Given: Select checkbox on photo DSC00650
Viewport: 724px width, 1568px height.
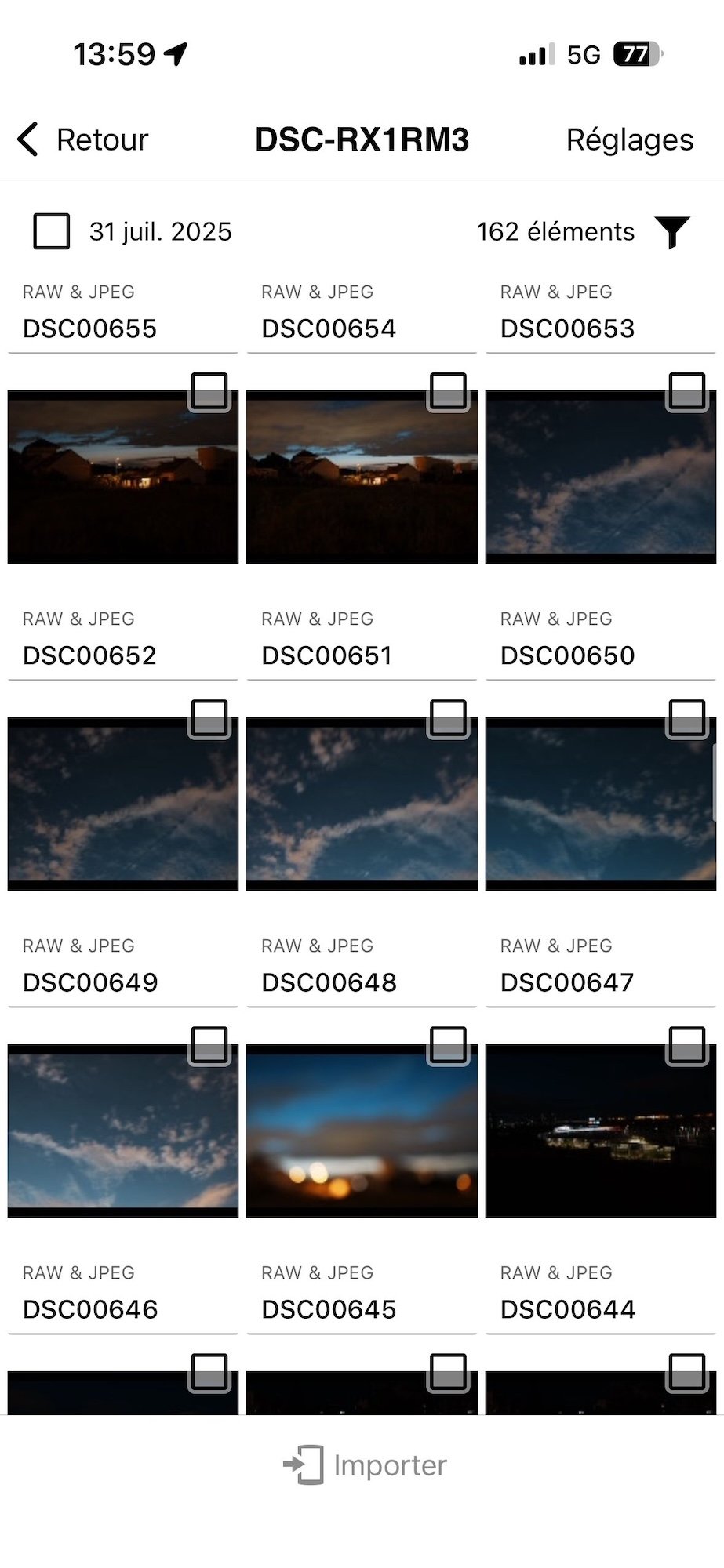Looking at the screenshot, I should [687, 719].
